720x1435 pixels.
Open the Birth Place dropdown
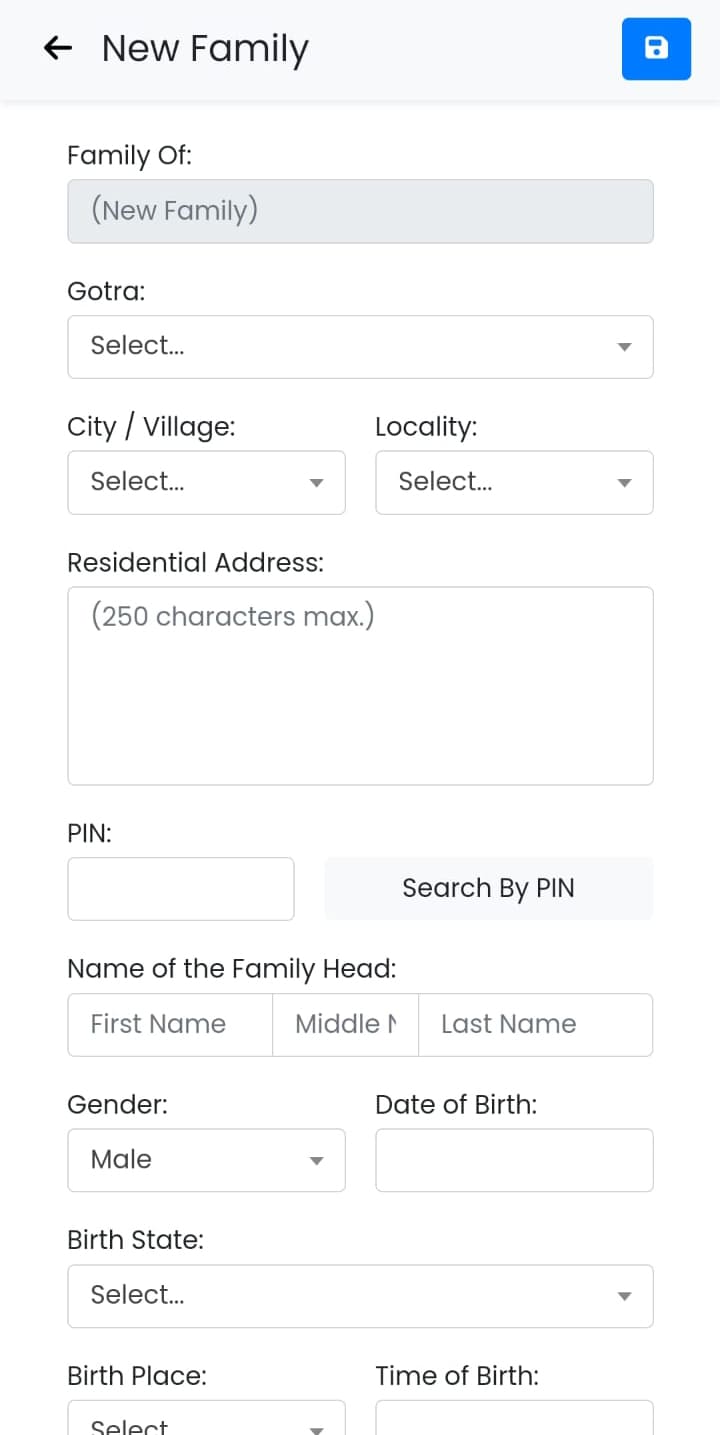pos(206,1418)
